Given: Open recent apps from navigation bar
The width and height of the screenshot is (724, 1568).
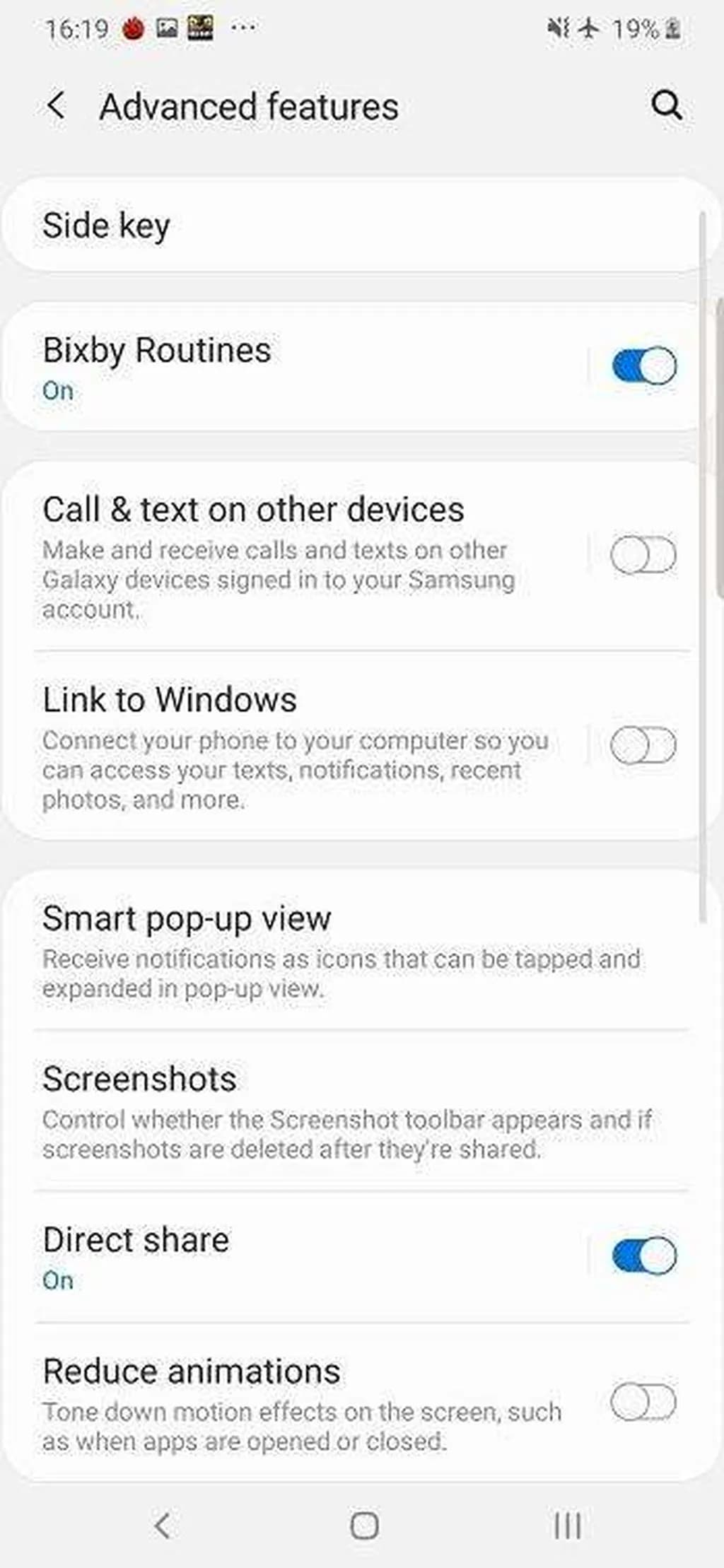Looking at the screenshot, I should pos(567,1526).
